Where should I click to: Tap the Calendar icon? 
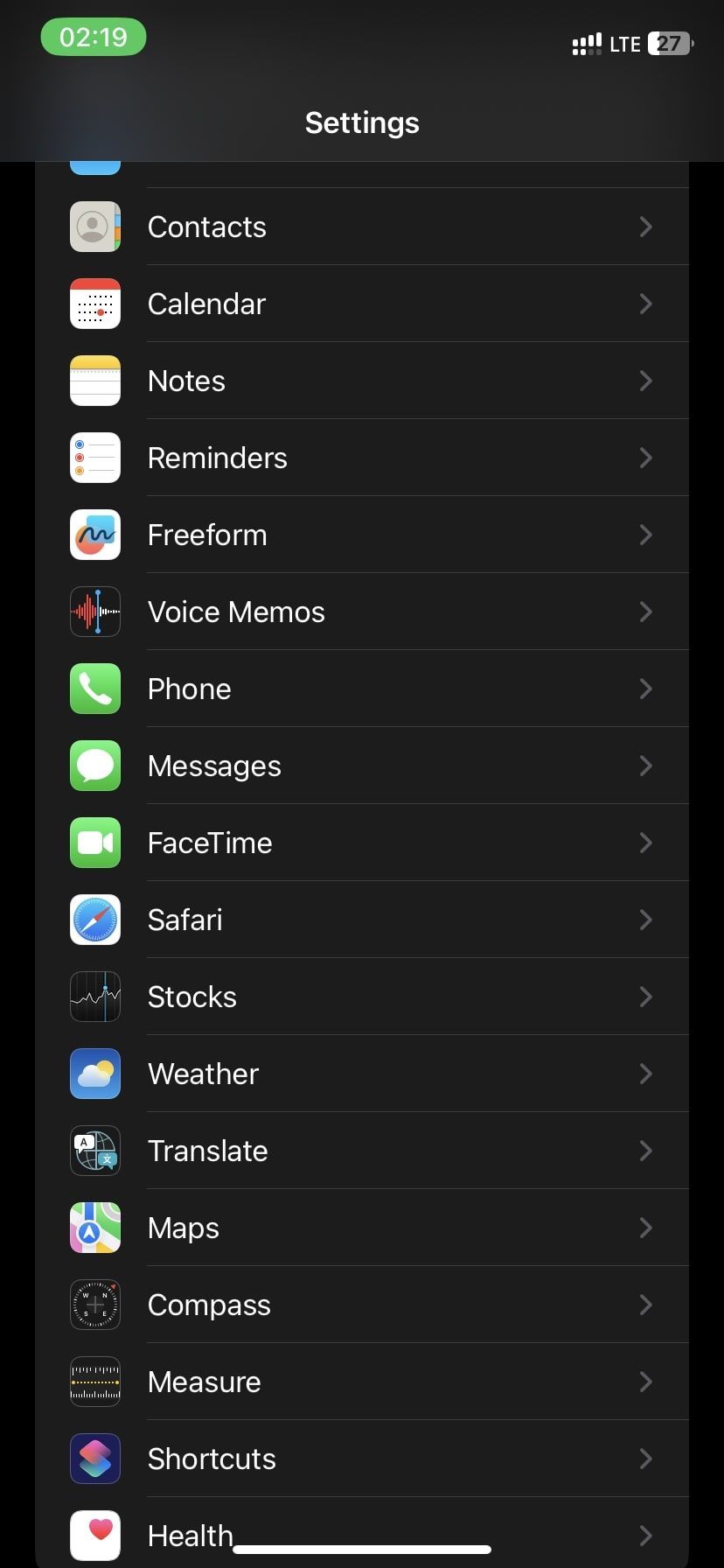94,304
